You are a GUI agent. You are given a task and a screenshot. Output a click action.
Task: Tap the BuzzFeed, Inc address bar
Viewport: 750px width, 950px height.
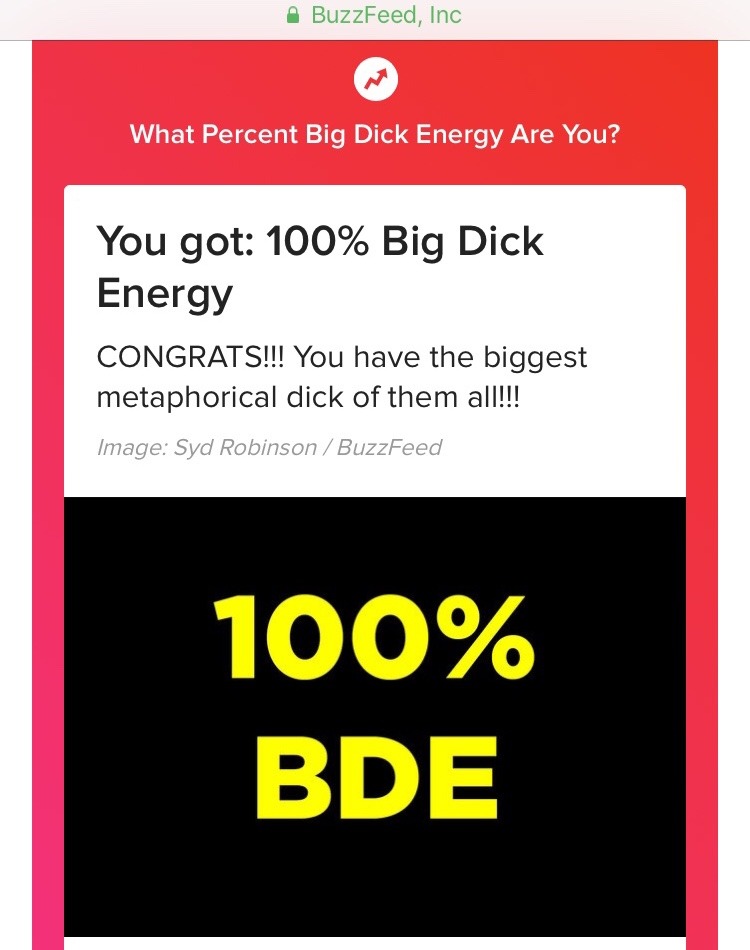click(x=374, y=16)
